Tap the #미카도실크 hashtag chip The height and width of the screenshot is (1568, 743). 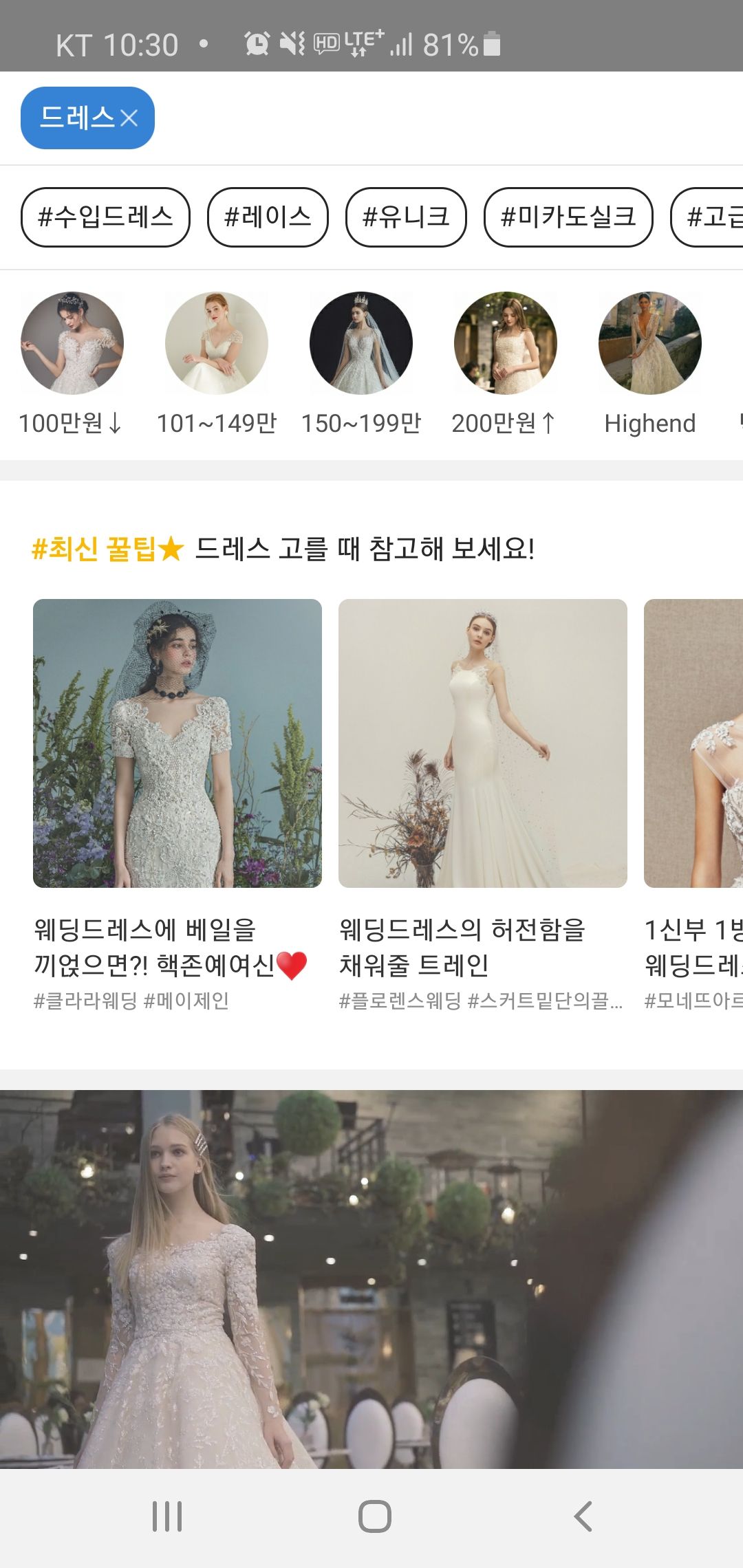(x=568, y=217)
